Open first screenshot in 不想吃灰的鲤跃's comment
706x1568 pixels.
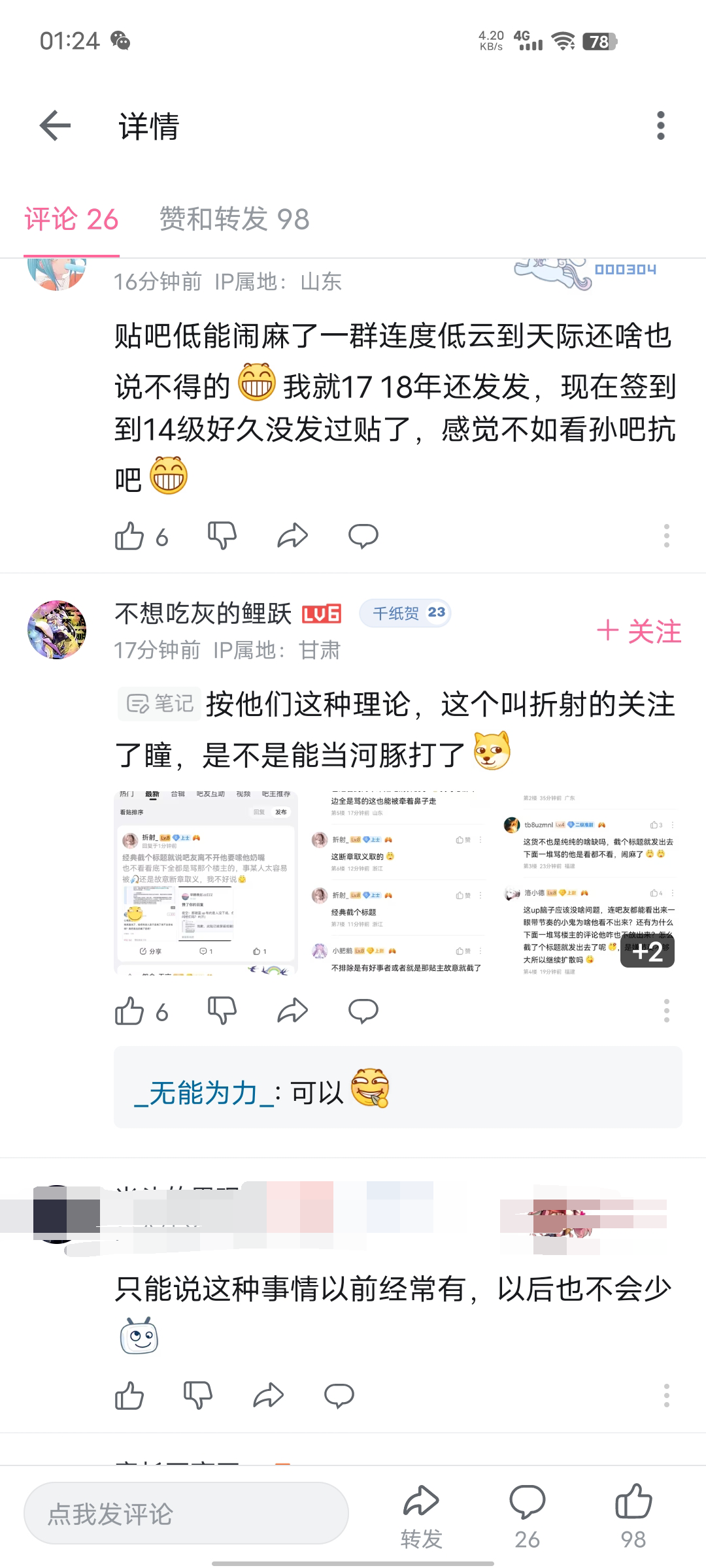[206, 883]
